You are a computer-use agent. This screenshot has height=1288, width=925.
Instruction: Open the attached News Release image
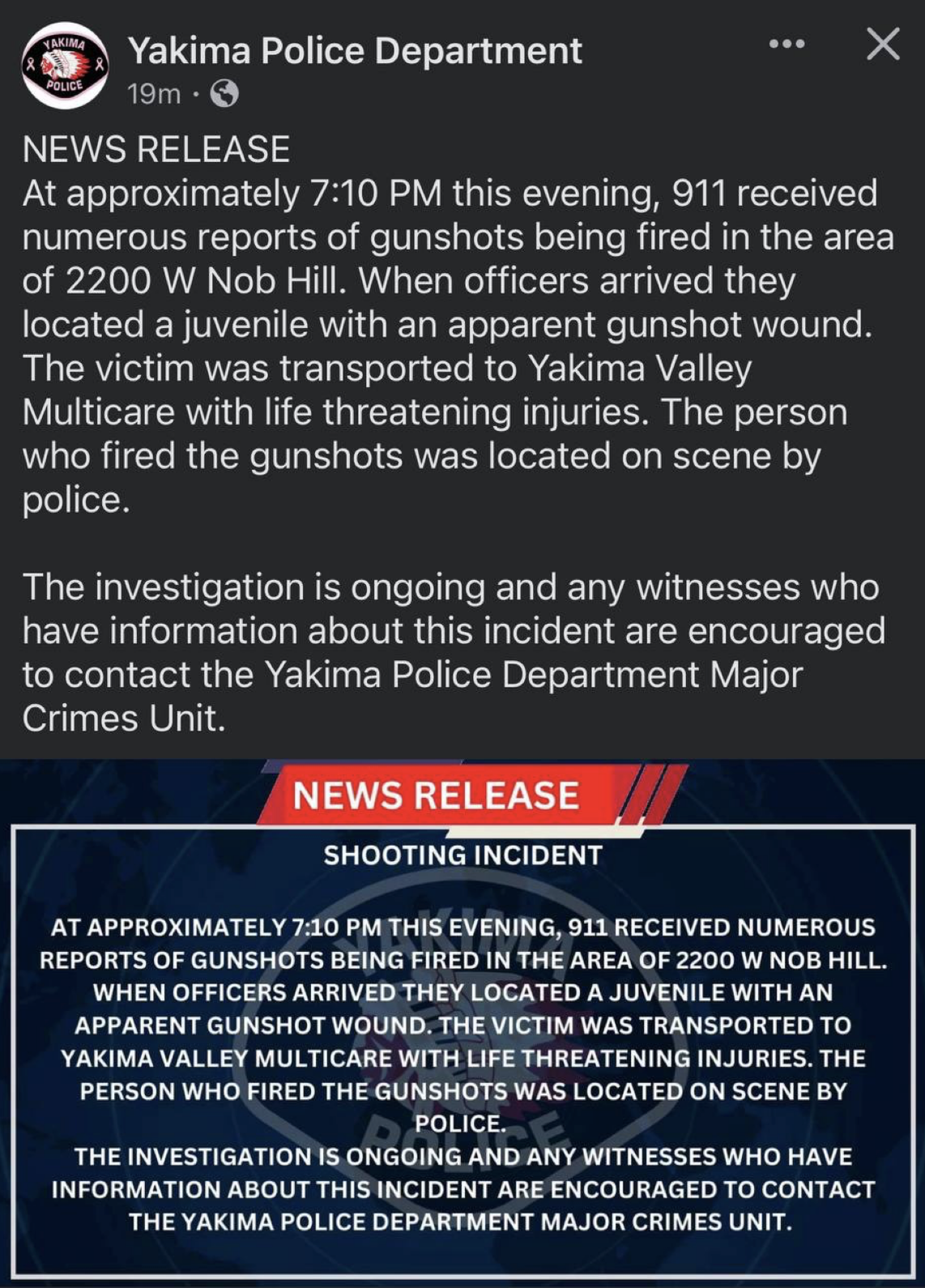pyautogui.click(x=462, y=1022)
